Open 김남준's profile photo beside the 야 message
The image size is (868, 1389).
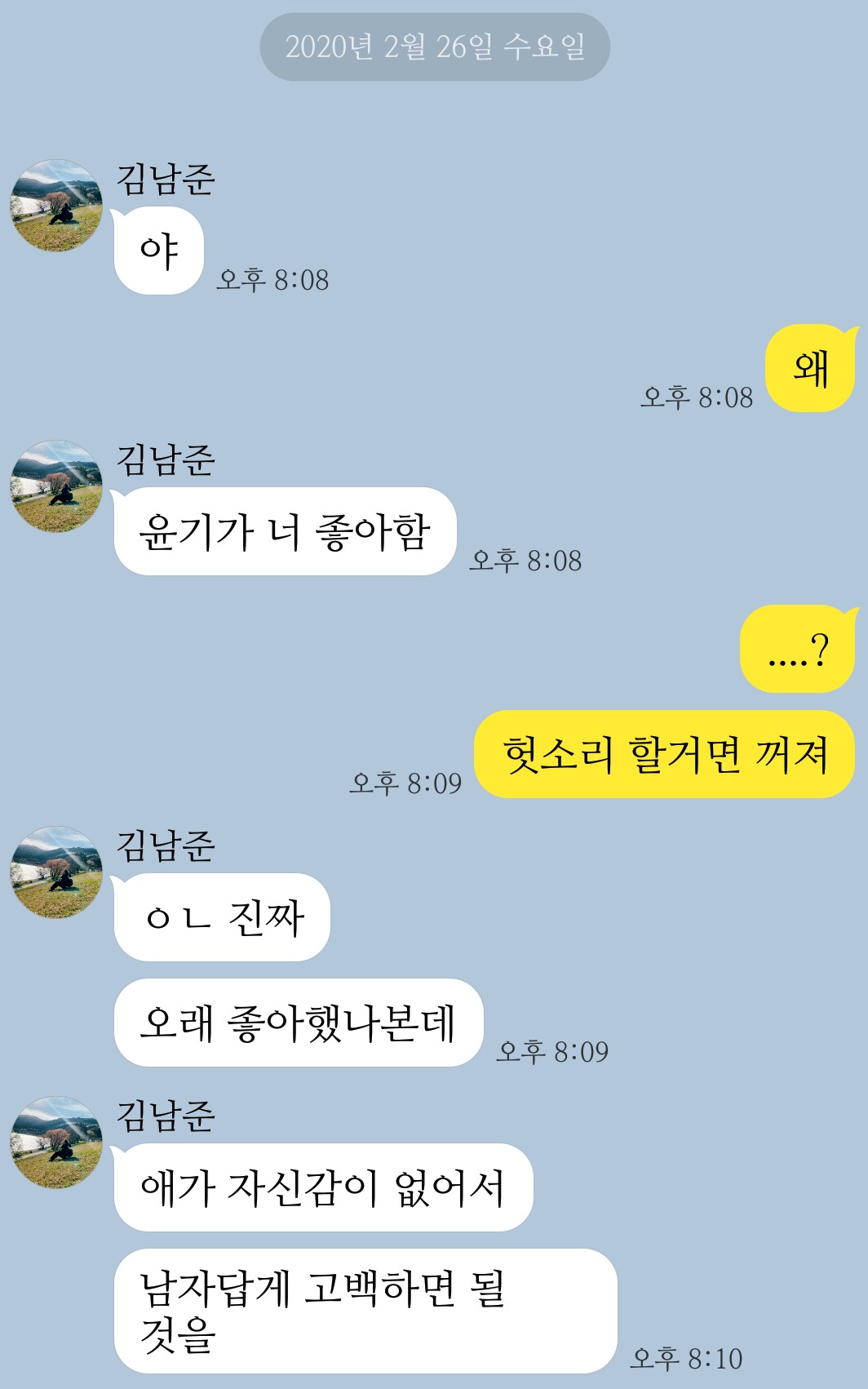[56, 206]
